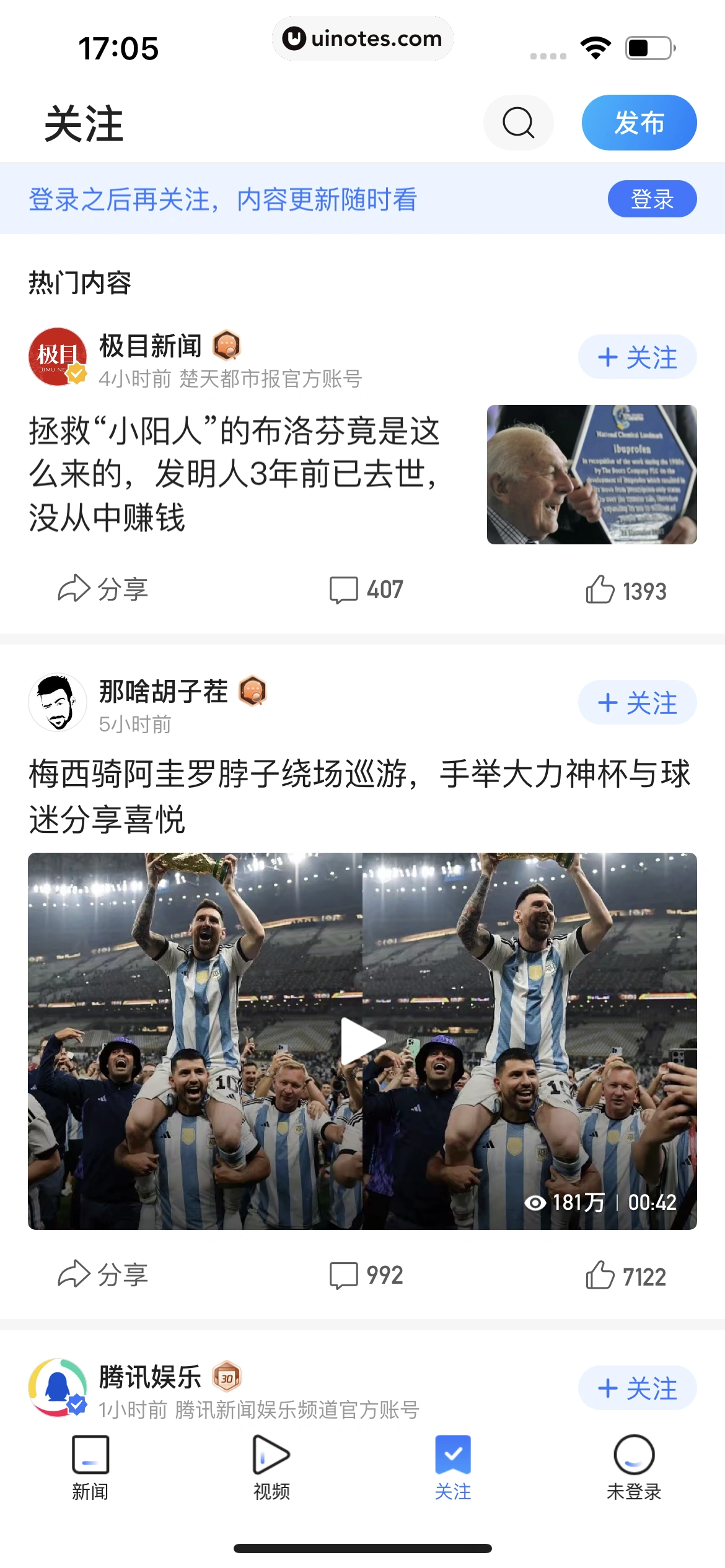
Task: Follow 腾讯娱乐 account
Action: pos(637,1388)
